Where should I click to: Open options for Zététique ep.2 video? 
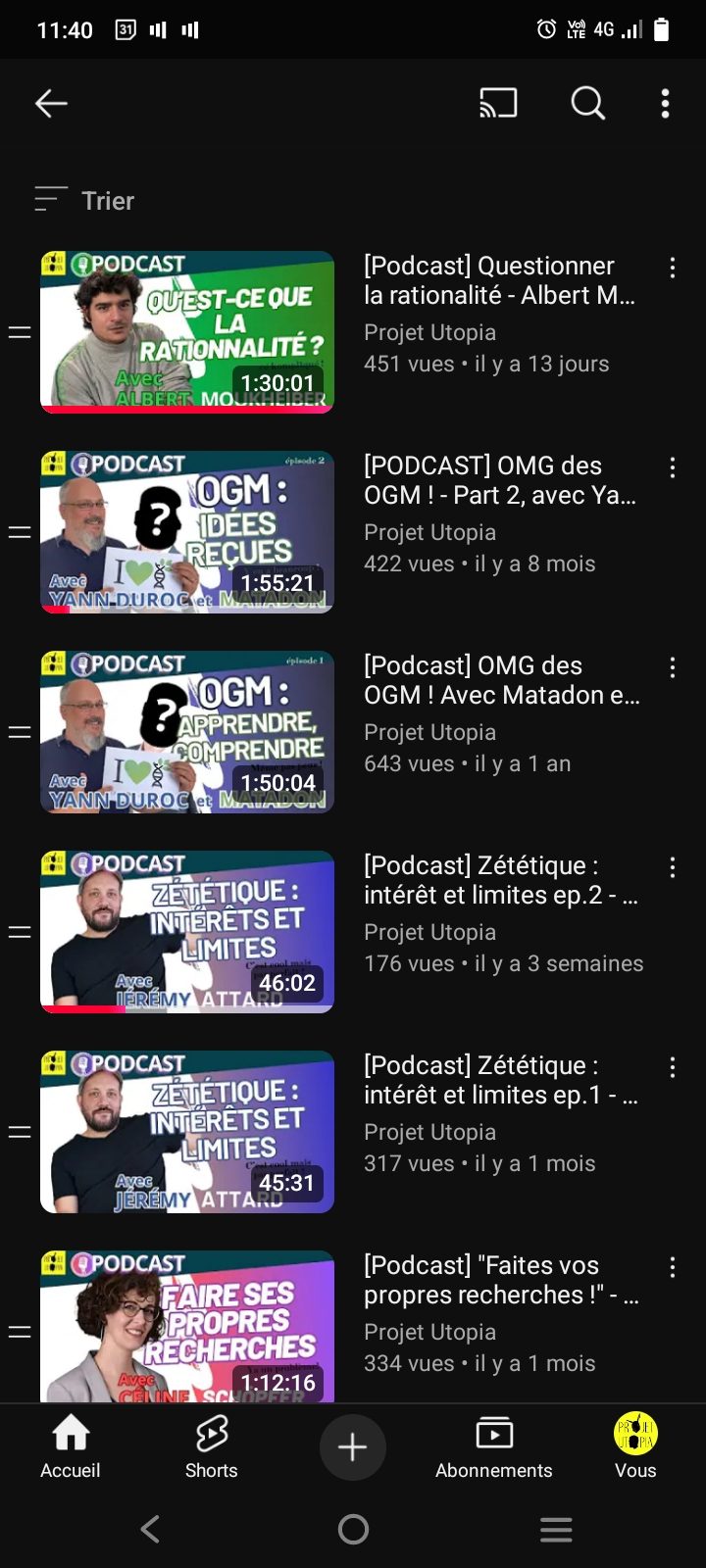tap(673, 868)
